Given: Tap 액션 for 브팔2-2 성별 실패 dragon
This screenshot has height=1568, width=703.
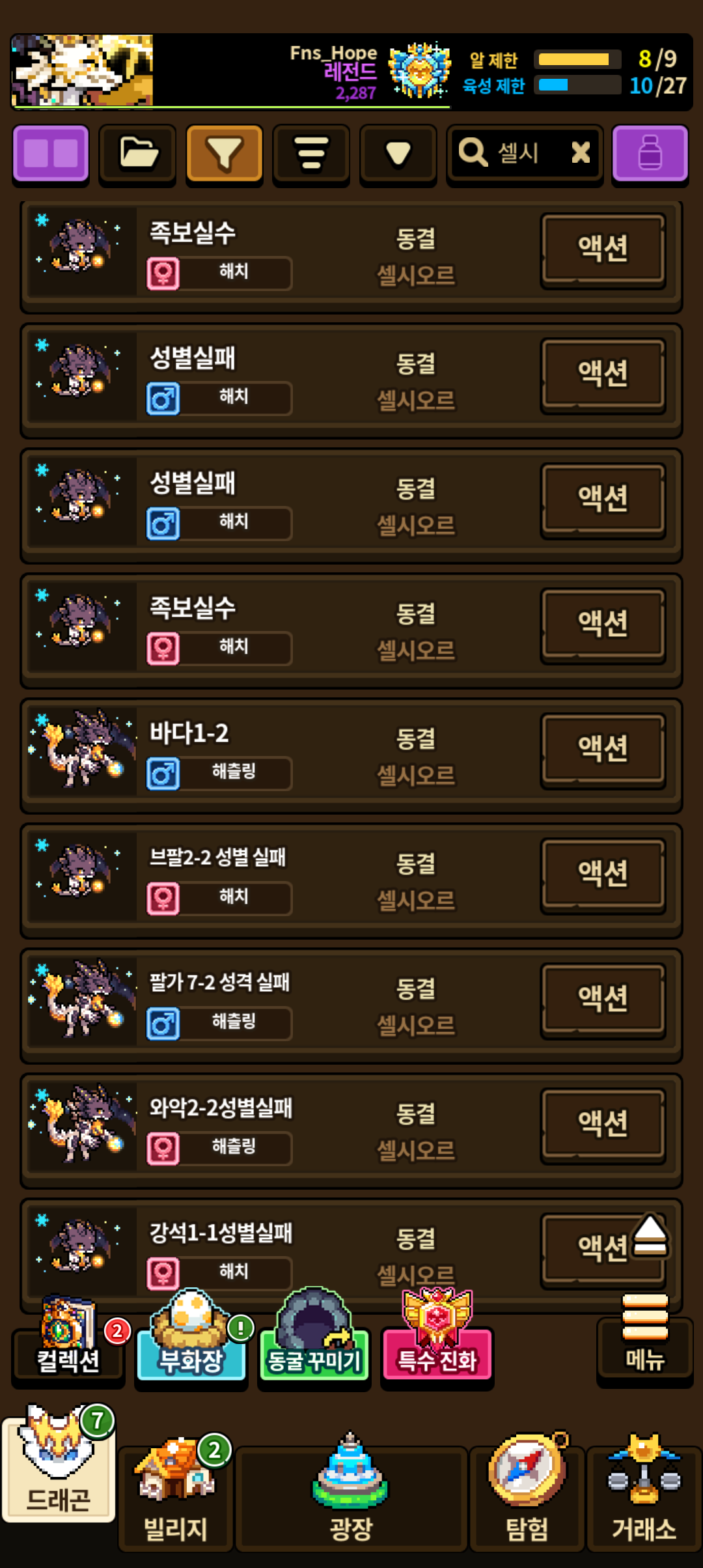Looking at the screenshot, I should 603,875.
